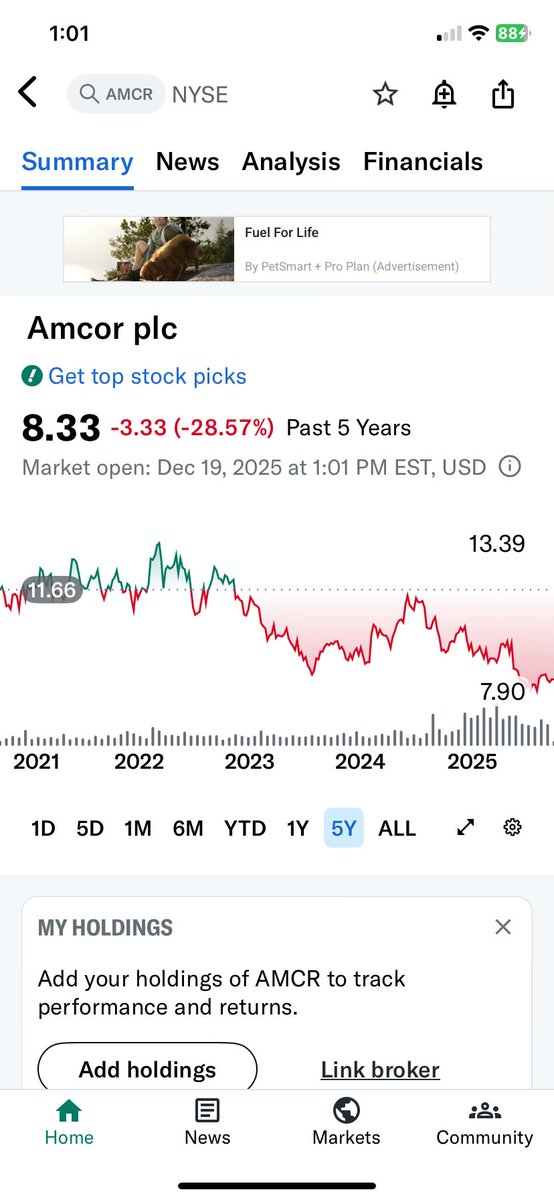Dismiss the My Holdings card
This screenshot has height=1200, width=554.
[503, 927]
